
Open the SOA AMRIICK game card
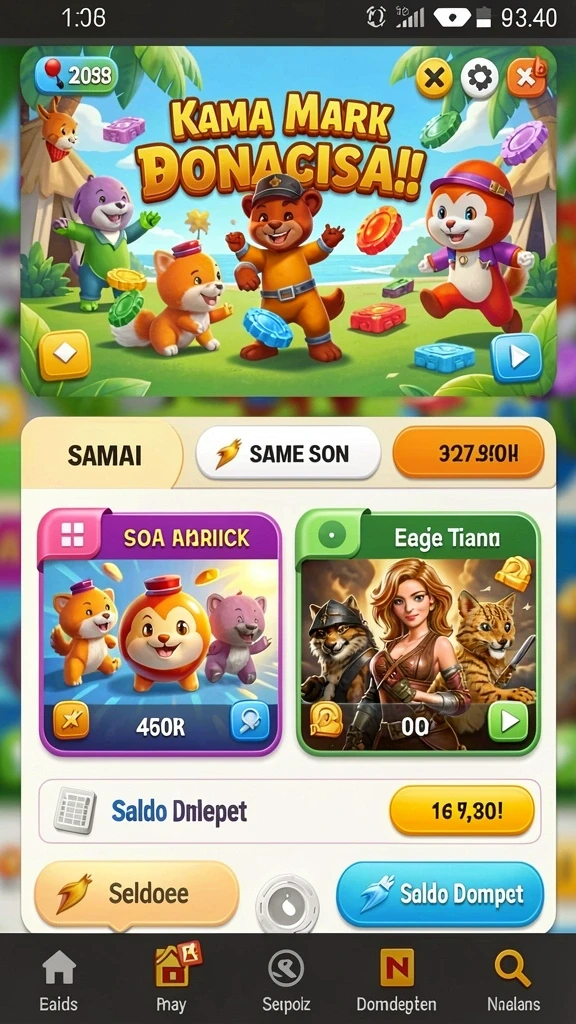coord(161,633)
